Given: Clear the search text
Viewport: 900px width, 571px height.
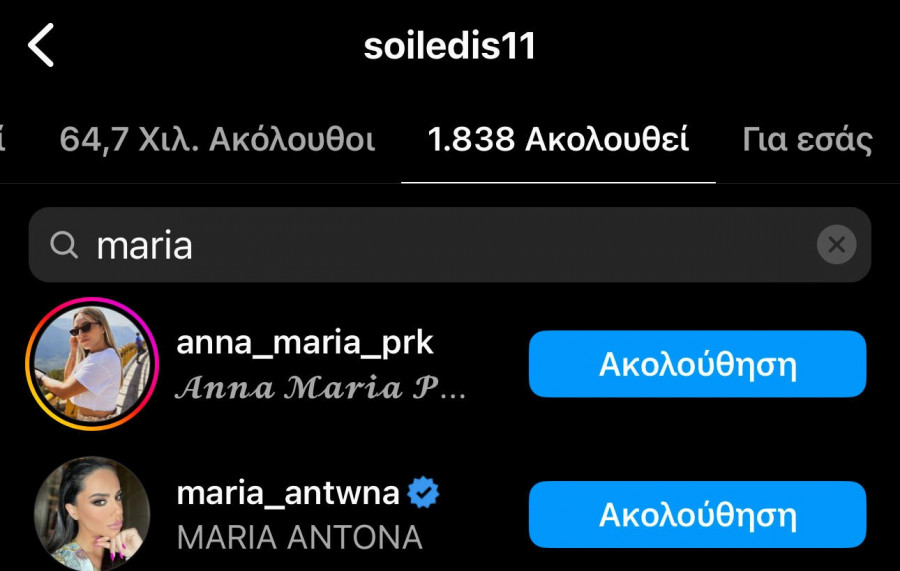Looking at the screenshot, I should pyautogui.click(x=836, y=245).
